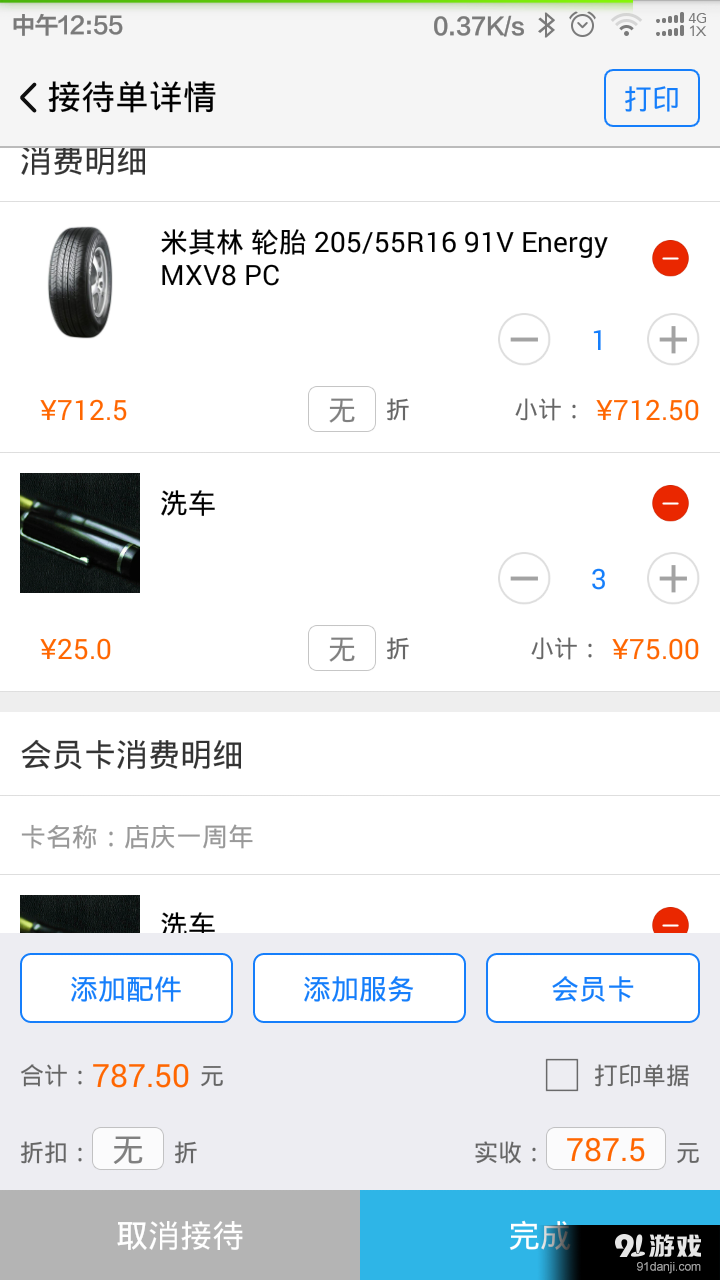Enable the 打印单据 checkbox
This screenshot has height=1280, width=720.
tap(562, 1075)
